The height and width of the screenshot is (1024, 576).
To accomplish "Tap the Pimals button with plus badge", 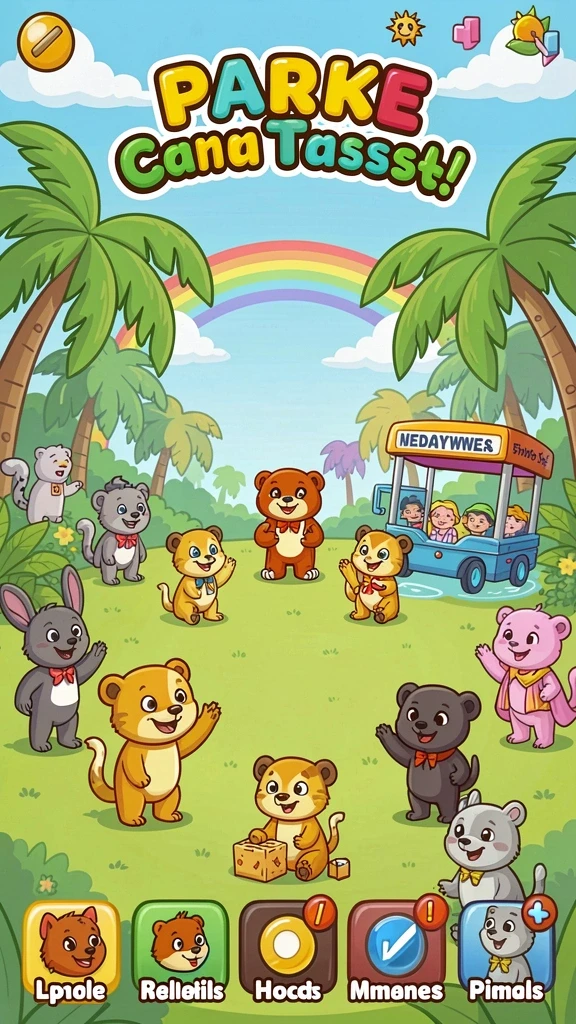I will pyautogui.click(x=506, y=948).
